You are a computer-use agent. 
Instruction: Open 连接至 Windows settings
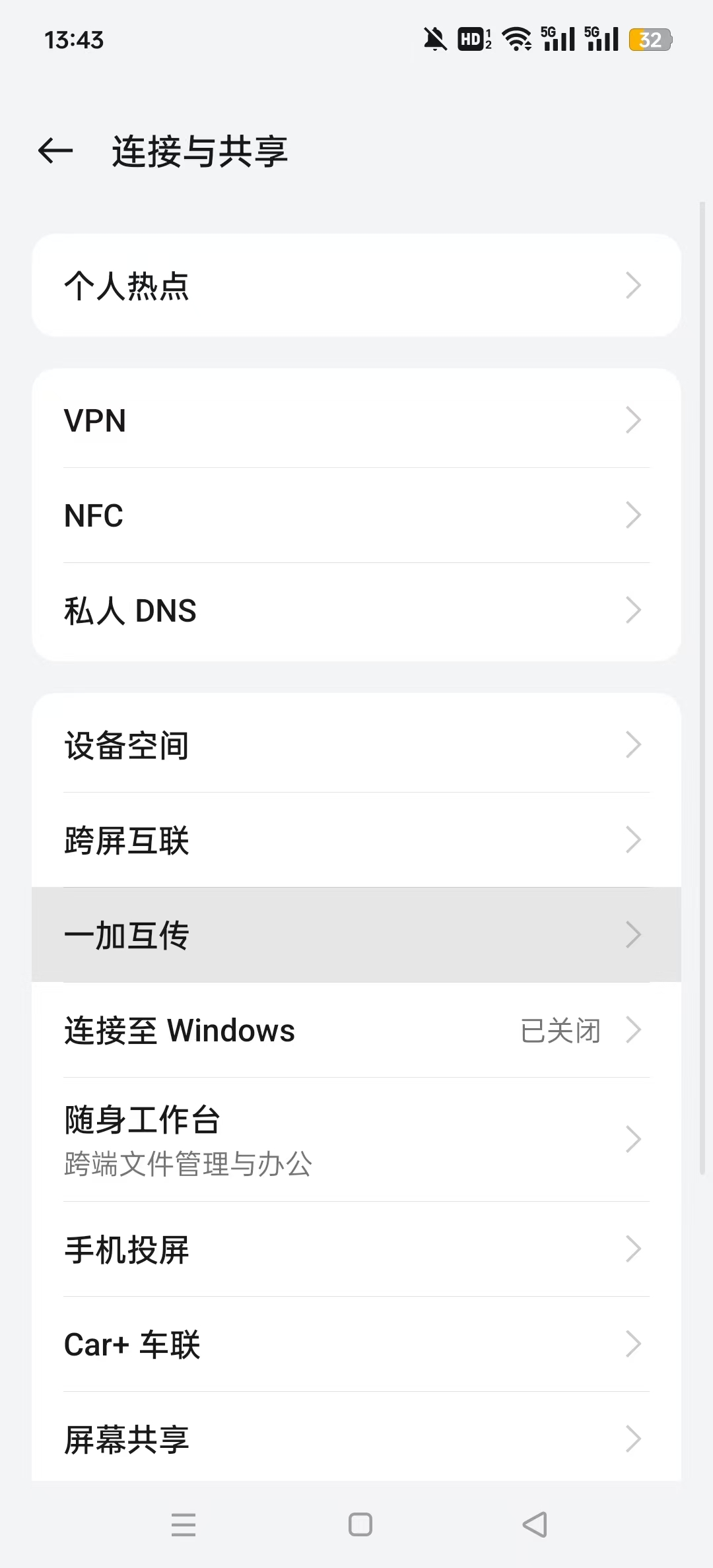tap(356, 1029)
